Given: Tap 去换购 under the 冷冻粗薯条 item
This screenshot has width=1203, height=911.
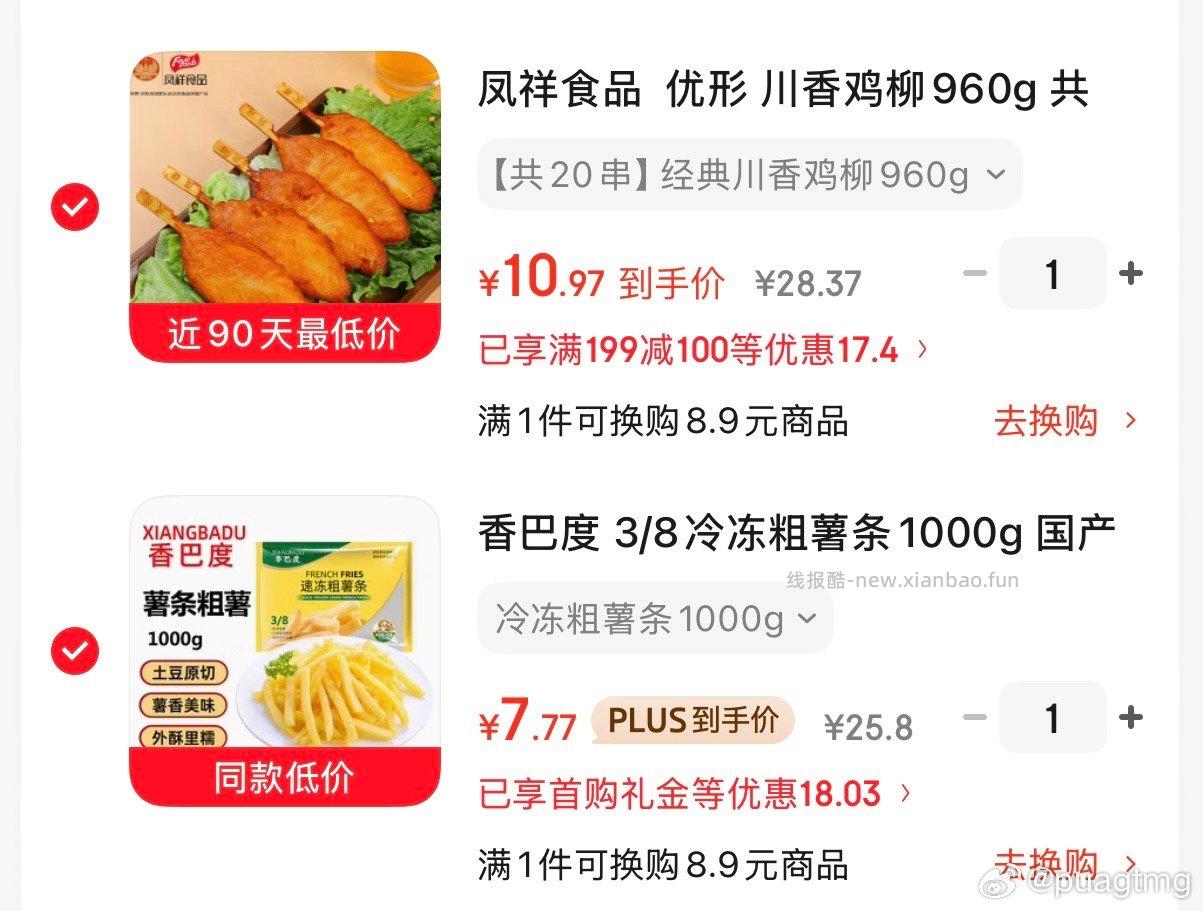Looking at the screenshot, I should pos(1064,863).
